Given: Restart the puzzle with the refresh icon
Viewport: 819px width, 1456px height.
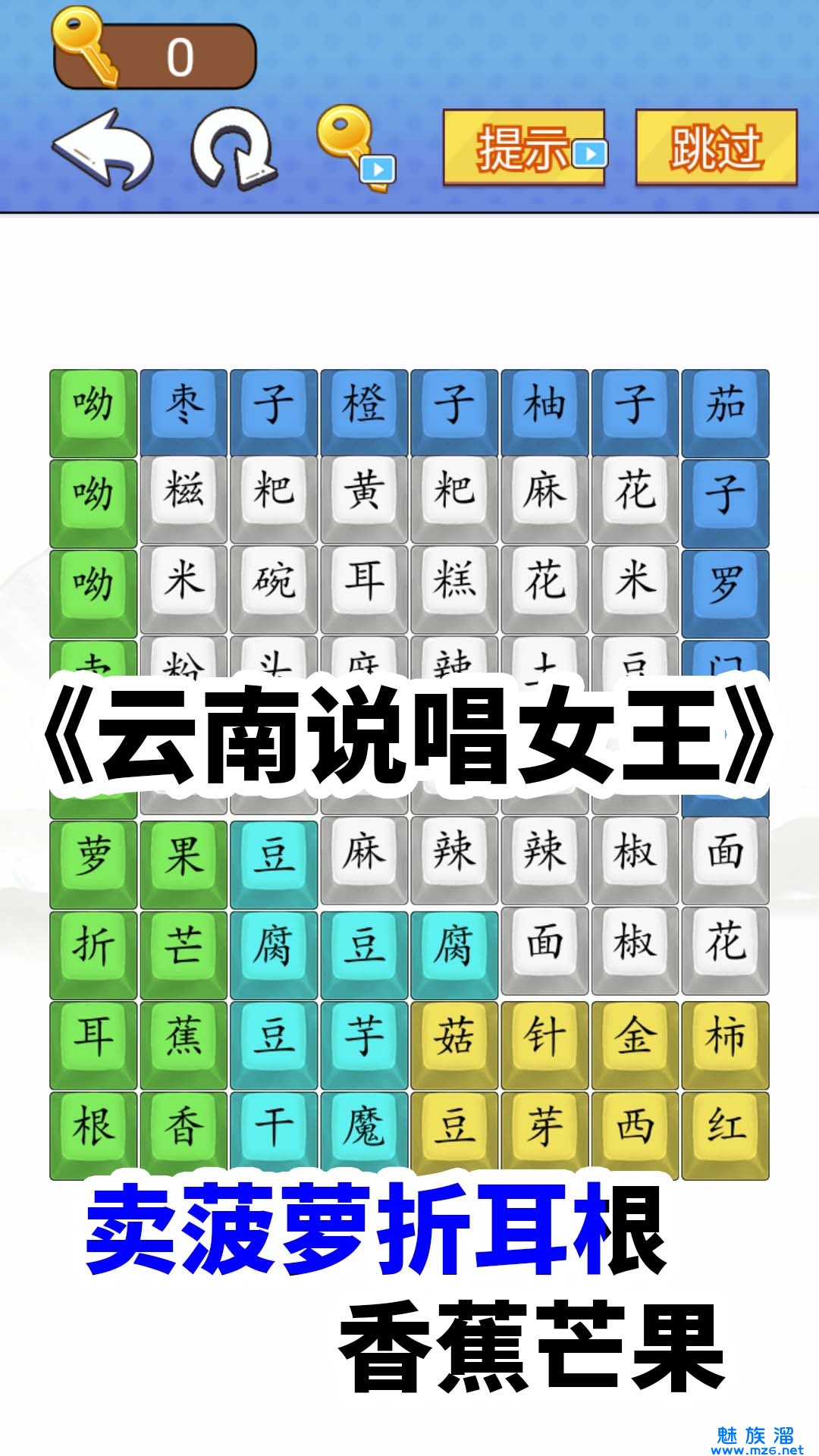Looking at the screenshot, I should pos(234,149).
